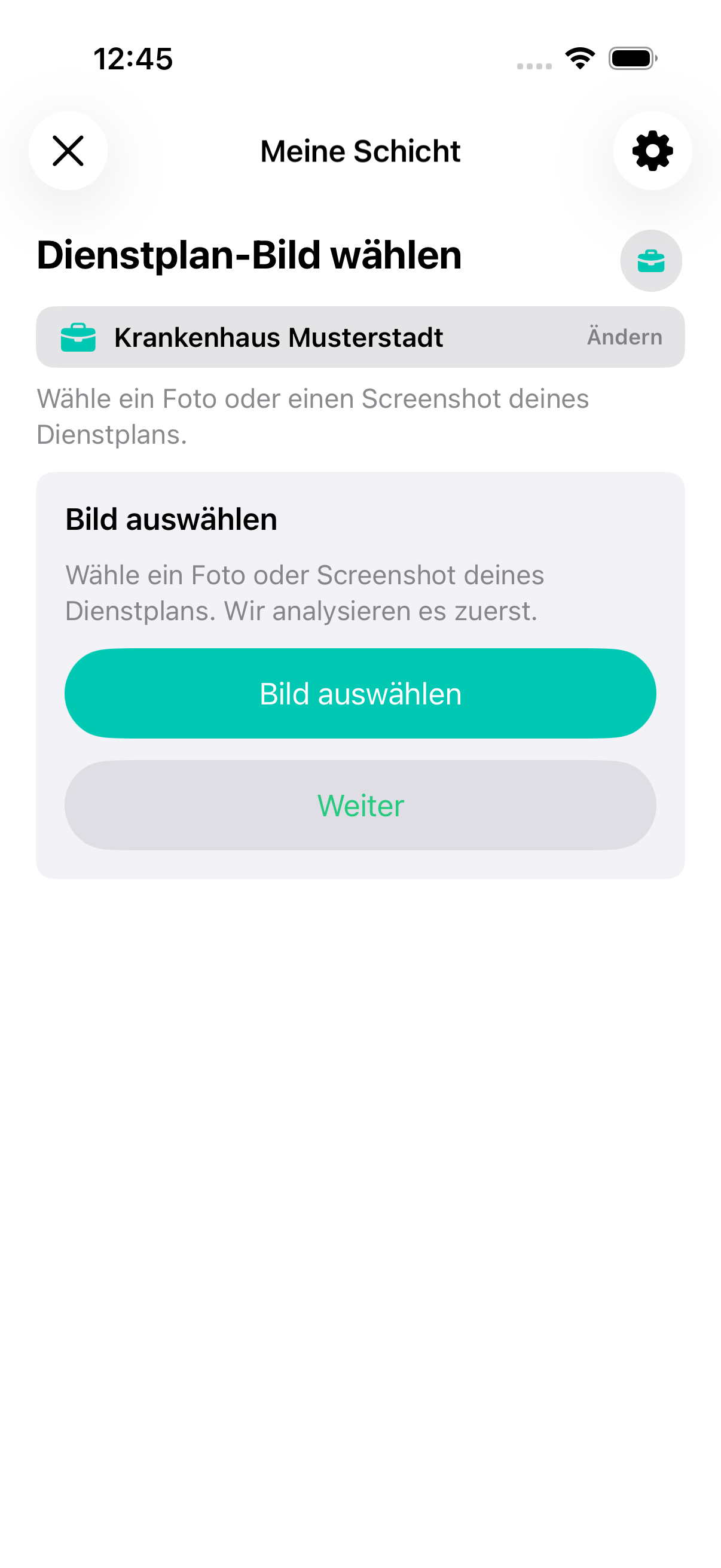Viewport: 721px width, 1568px height.
Task: Open the workplace selector via Ändern
Action: (624, 337)
